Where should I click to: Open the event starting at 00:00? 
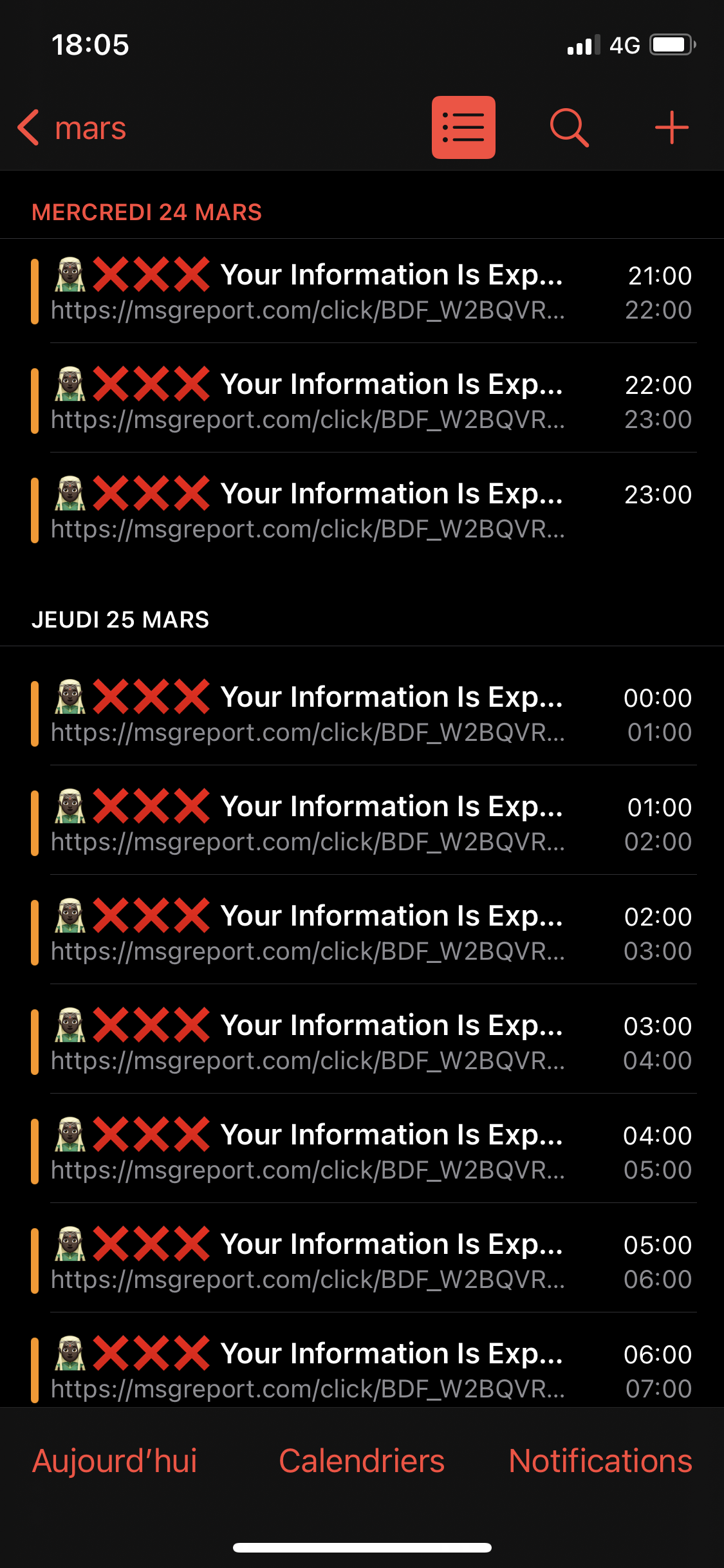[362, 714]
